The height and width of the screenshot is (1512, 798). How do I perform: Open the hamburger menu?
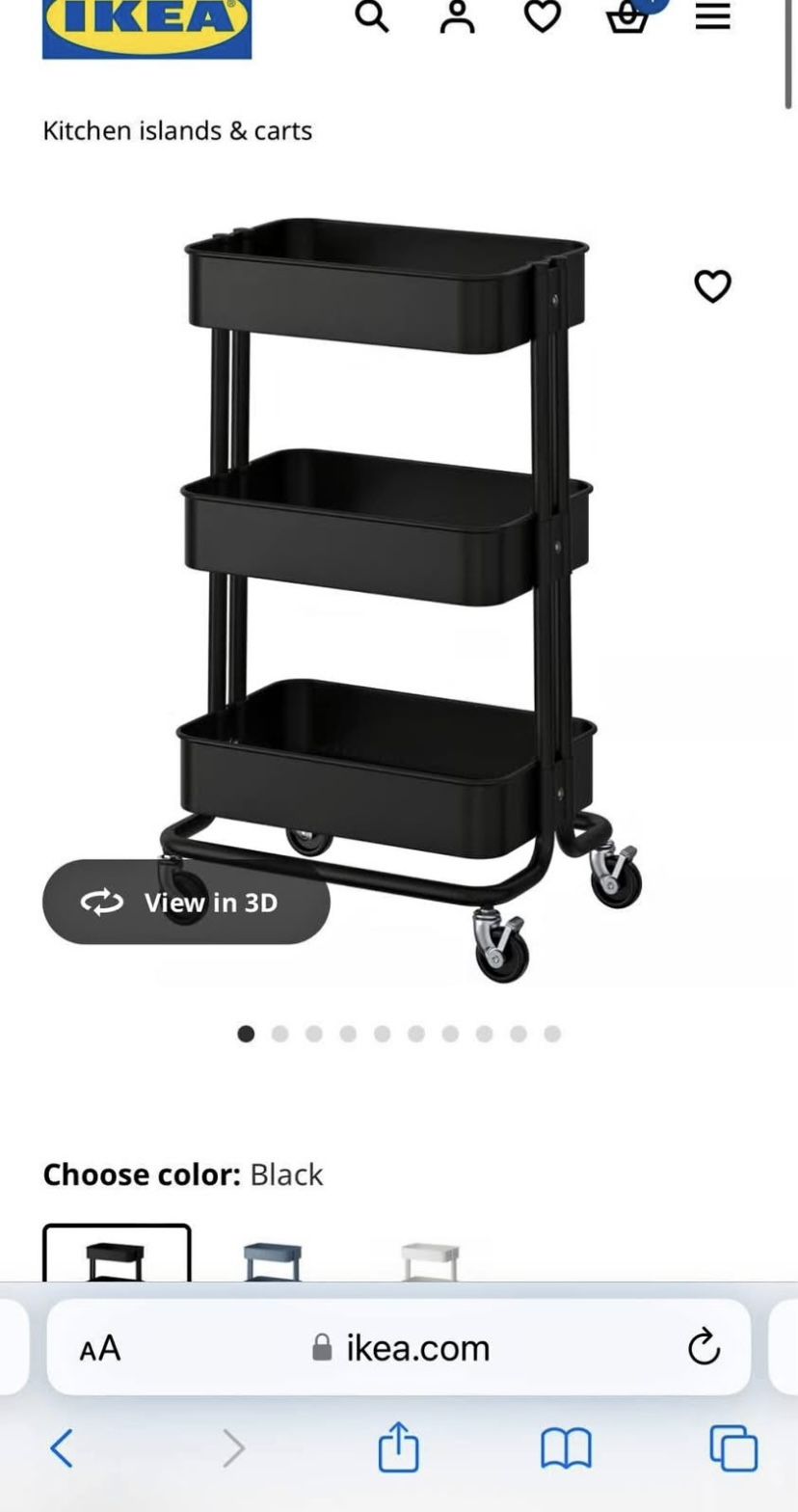(x=712, y=16)
